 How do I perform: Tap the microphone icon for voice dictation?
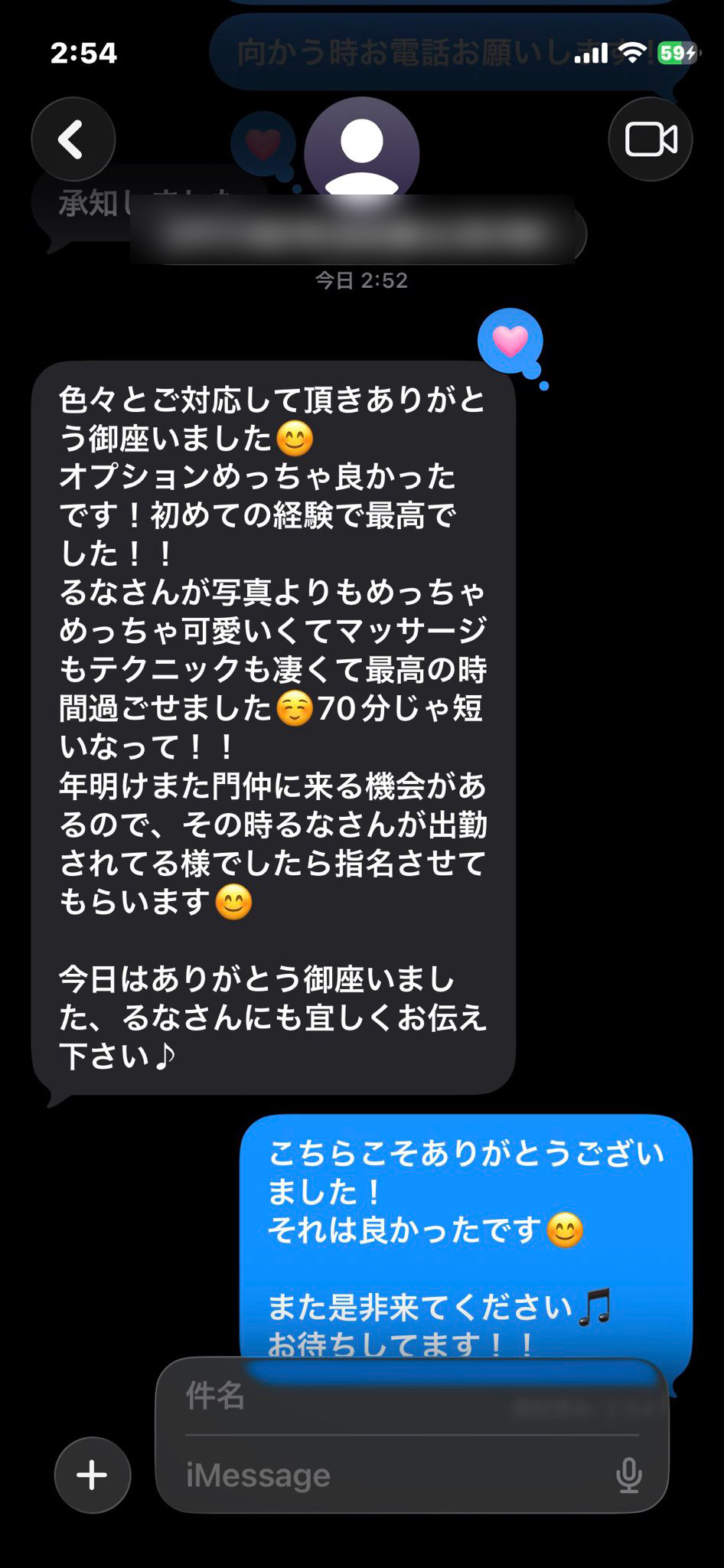click(628, 1474)
